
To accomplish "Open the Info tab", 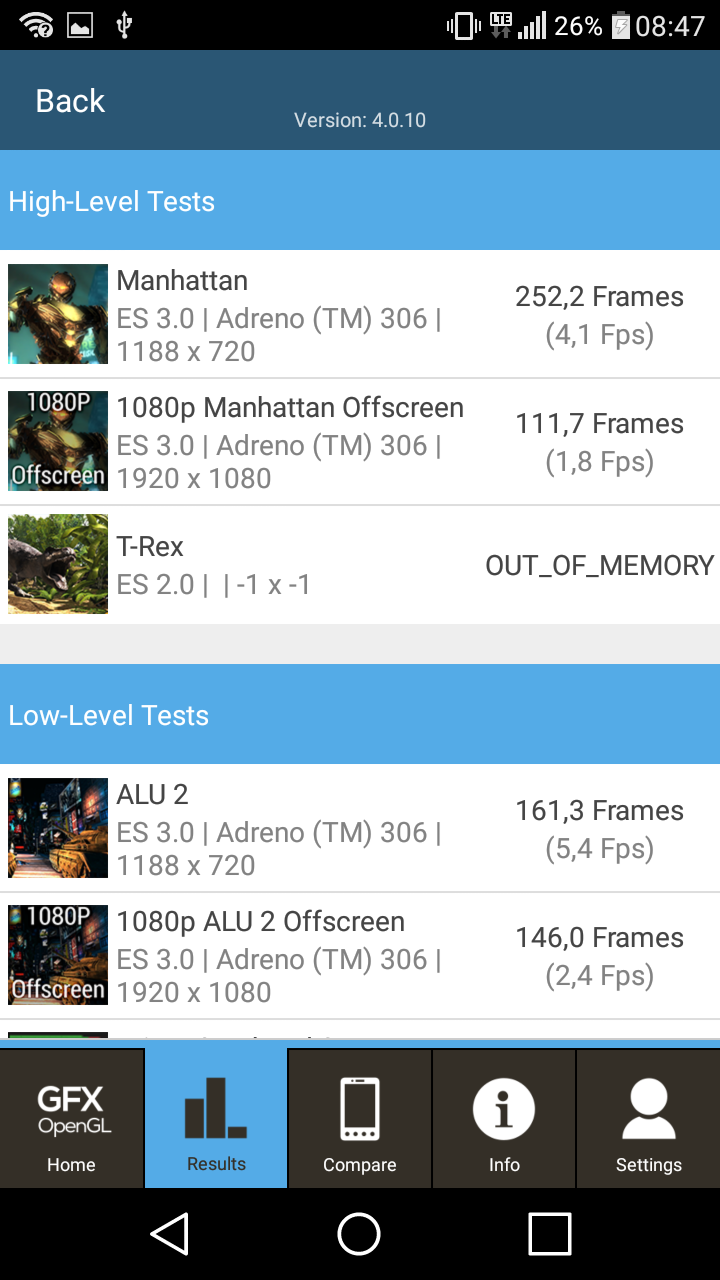I will (504, 1118).
